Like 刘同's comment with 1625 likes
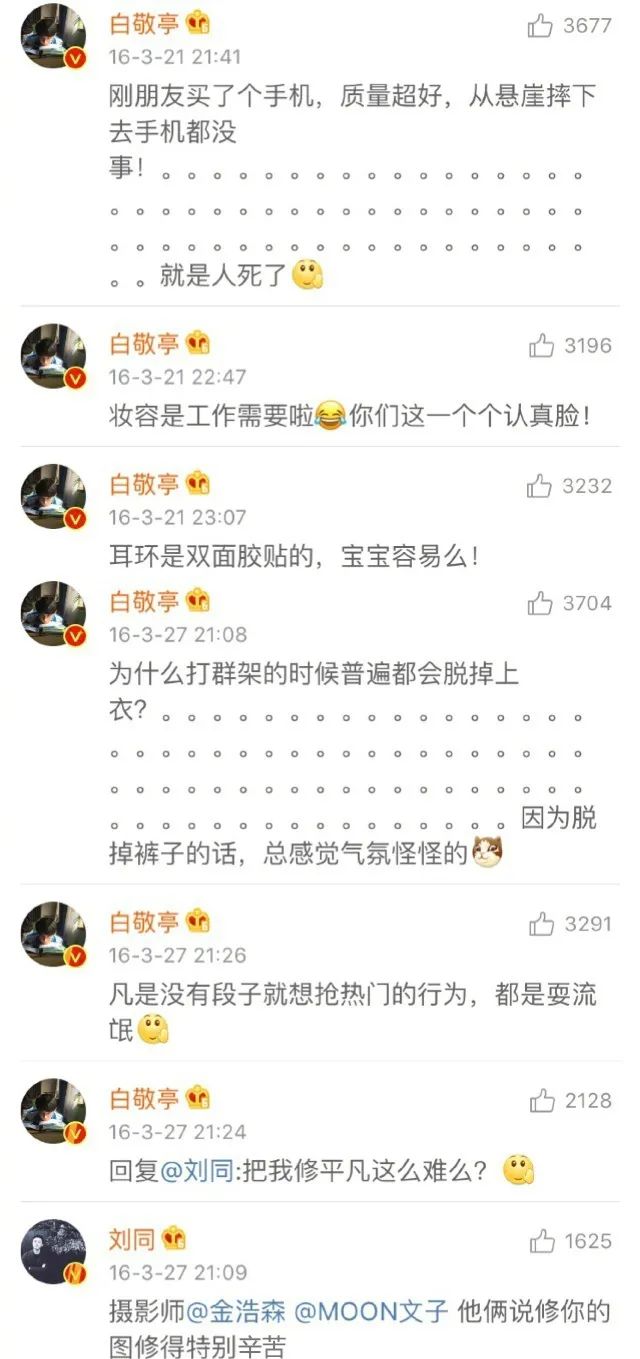The image size is (640, 1359). pos(541,1241)
